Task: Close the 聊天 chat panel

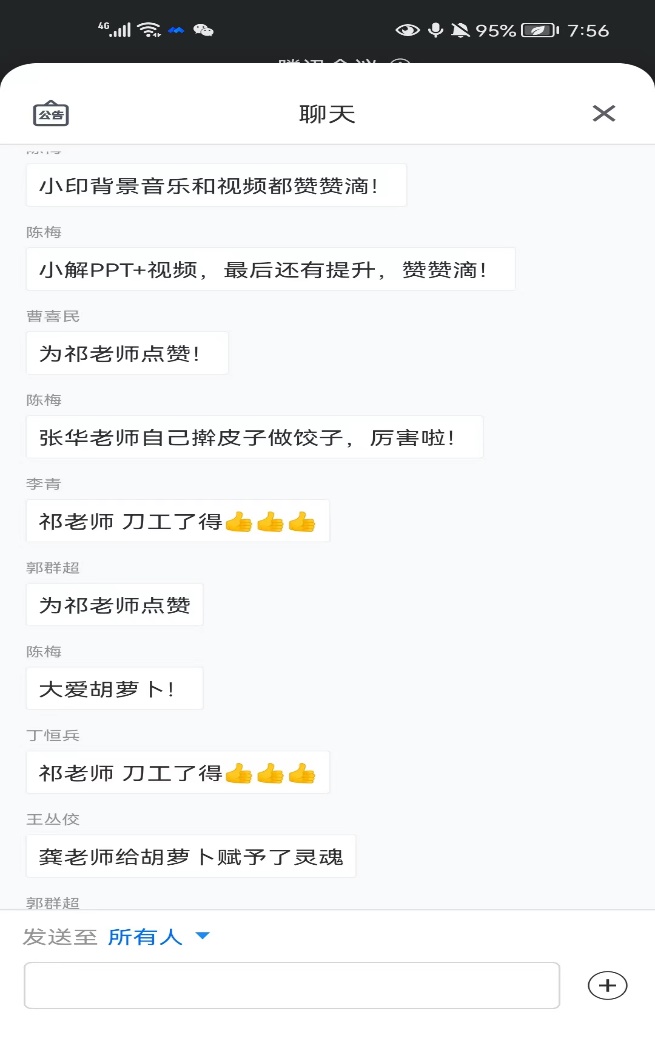Action: [x=603, y=114]
